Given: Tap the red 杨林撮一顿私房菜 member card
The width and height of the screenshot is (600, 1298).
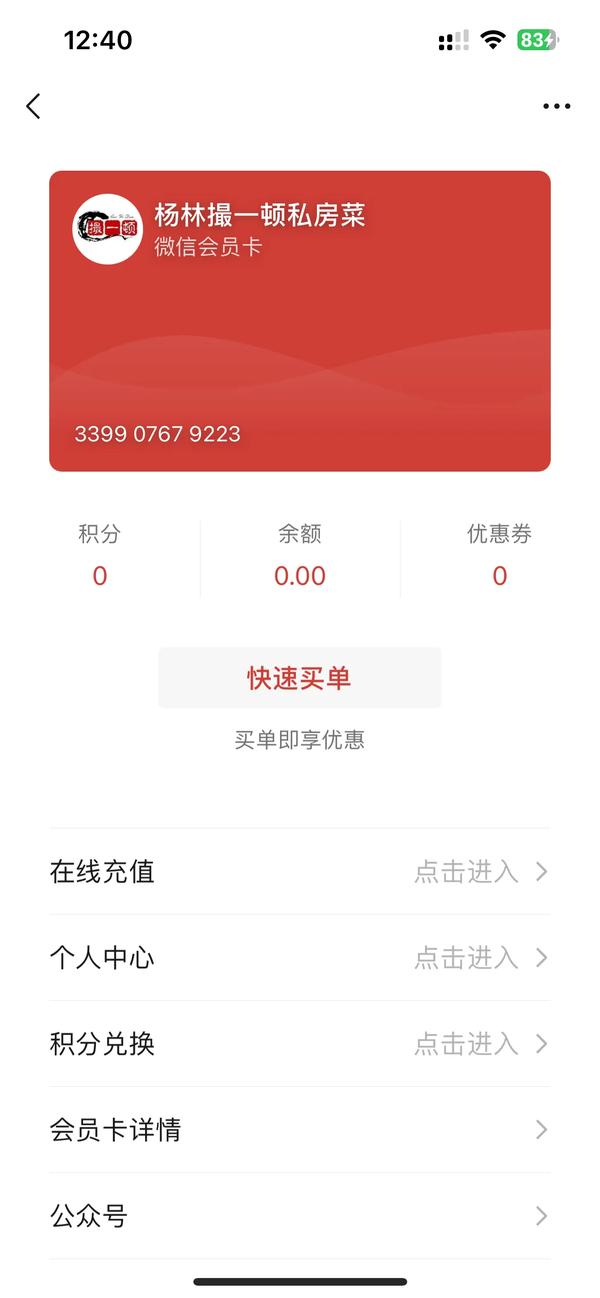Looking at the screenshot, I should 300,321.
